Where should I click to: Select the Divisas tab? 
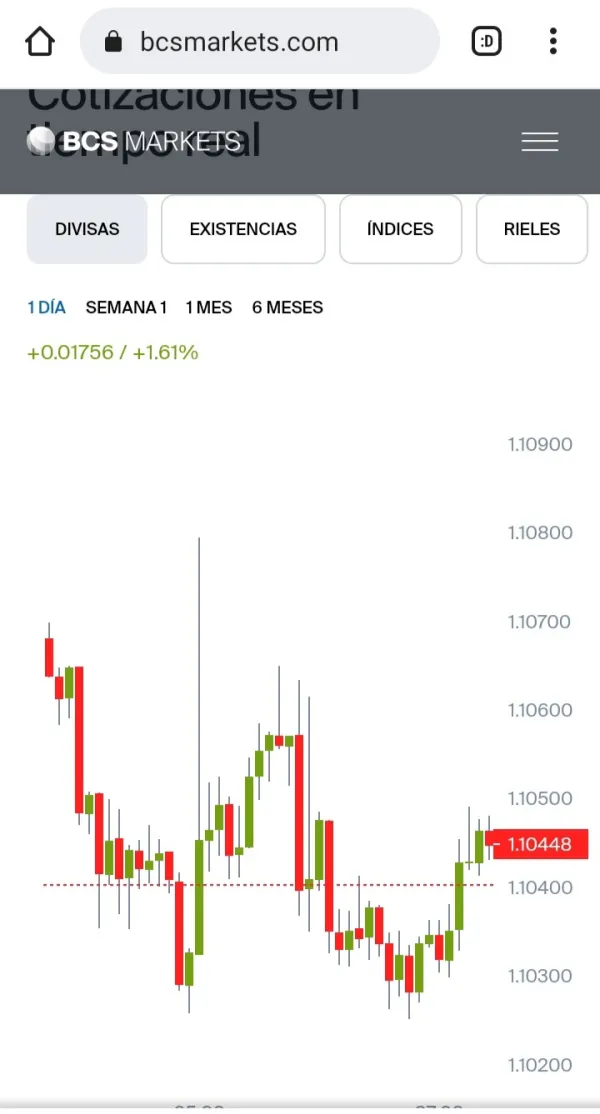point(87,229)
